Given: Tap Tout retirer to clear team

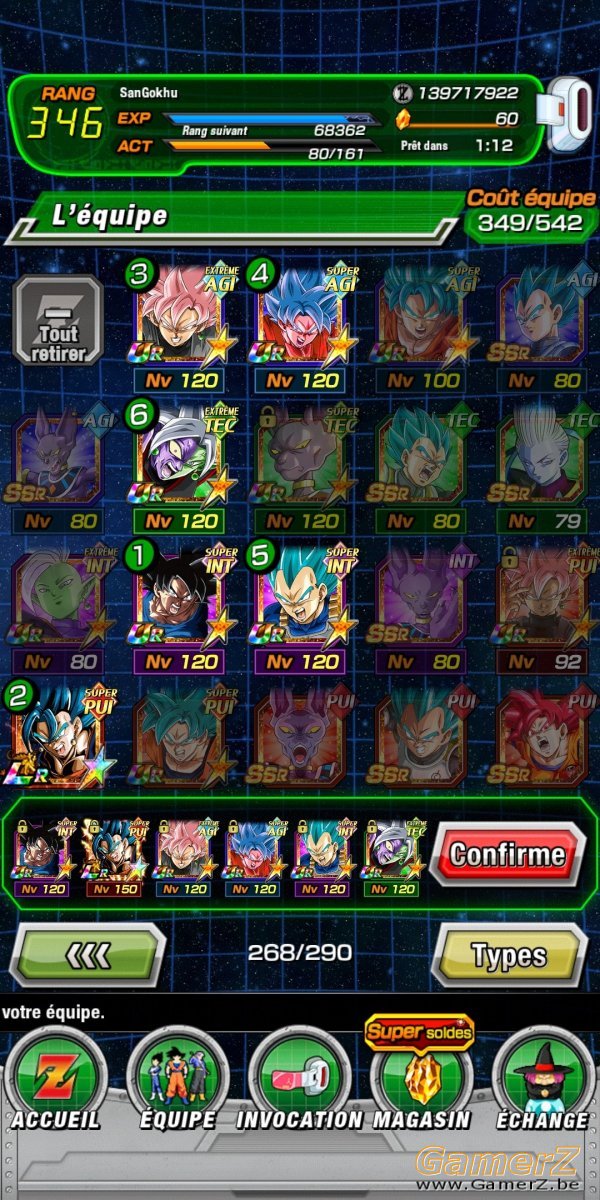Looking at the screenshot, I should pyautogui.click(x=58, y=322).
